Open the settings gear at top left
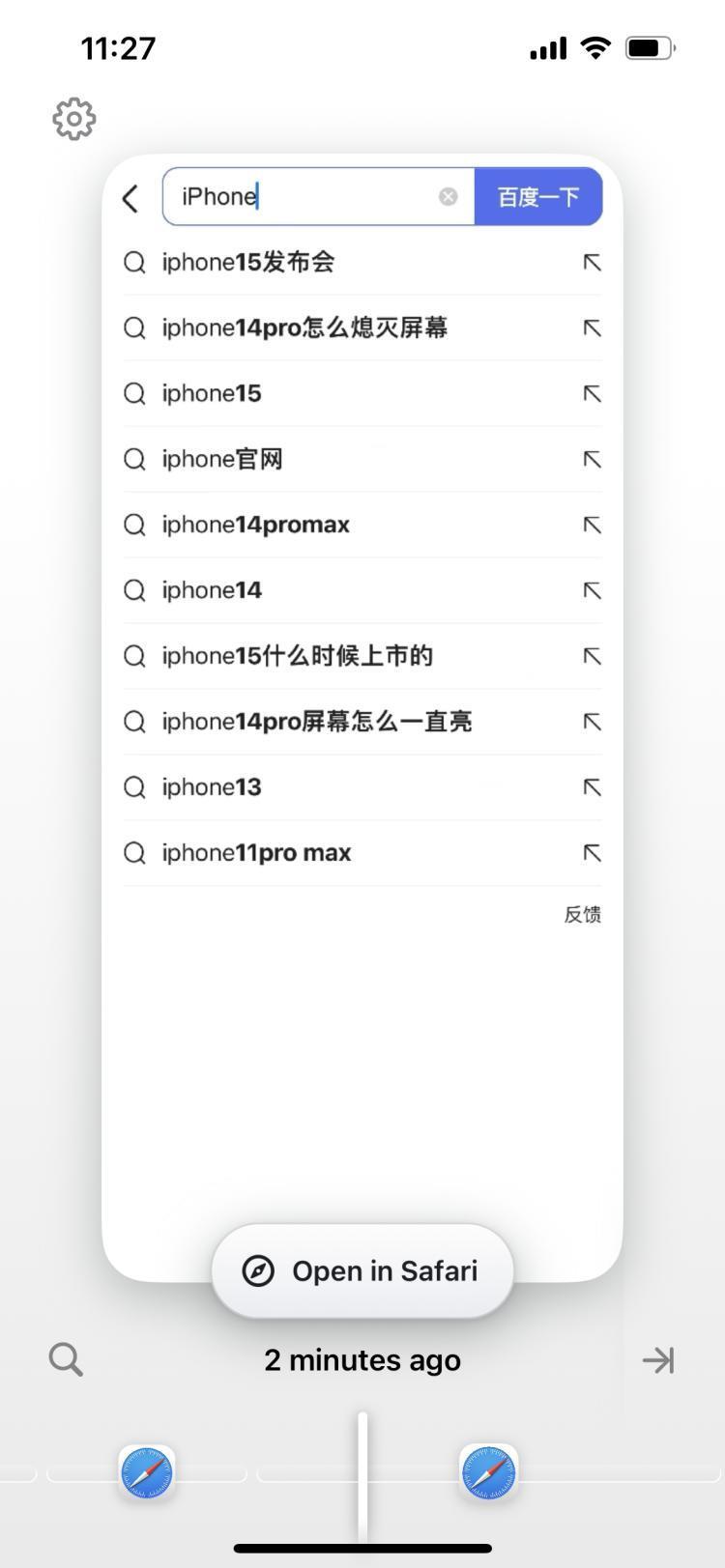The image size is (725, 1568). (x=73, y=119)
